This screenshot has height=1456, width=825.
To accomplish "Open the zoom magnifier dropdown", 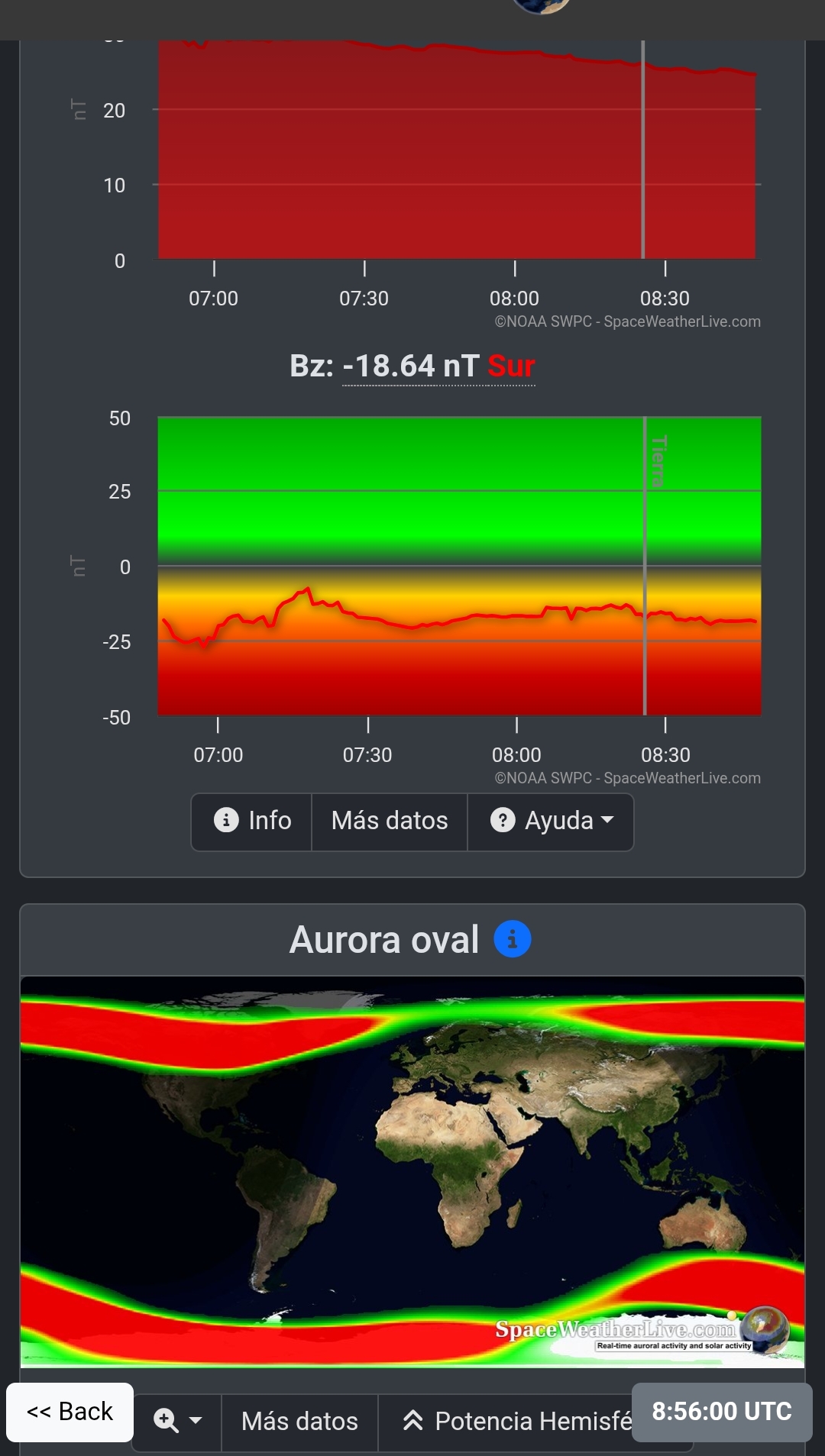I will [x=177, y=1421].
